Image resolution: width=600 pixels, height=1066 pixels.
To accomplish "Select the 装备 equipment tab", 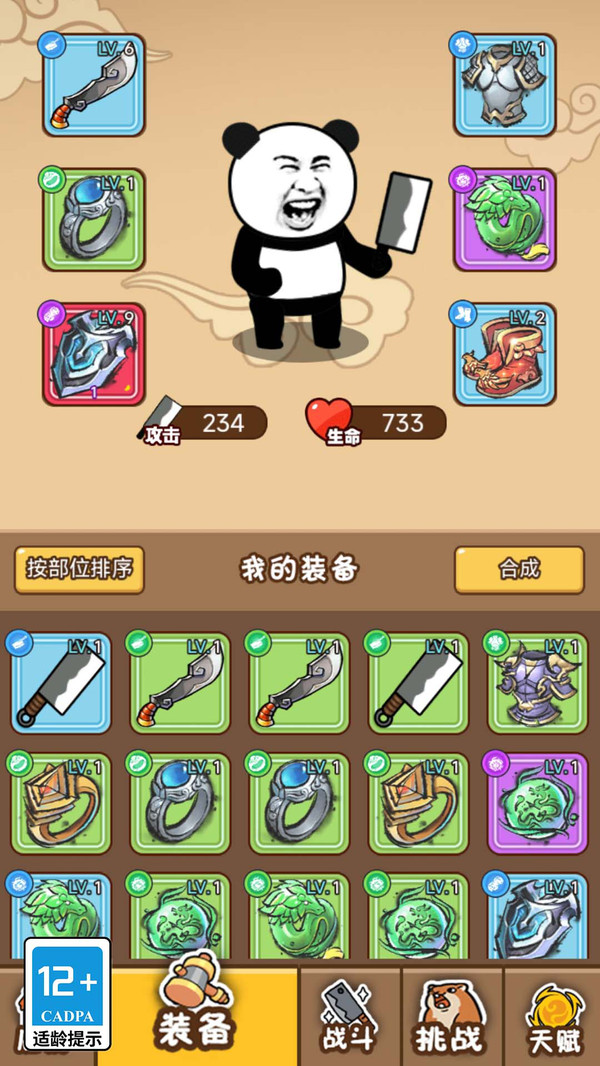I will pyautogui.click(x=196, y=1012).
